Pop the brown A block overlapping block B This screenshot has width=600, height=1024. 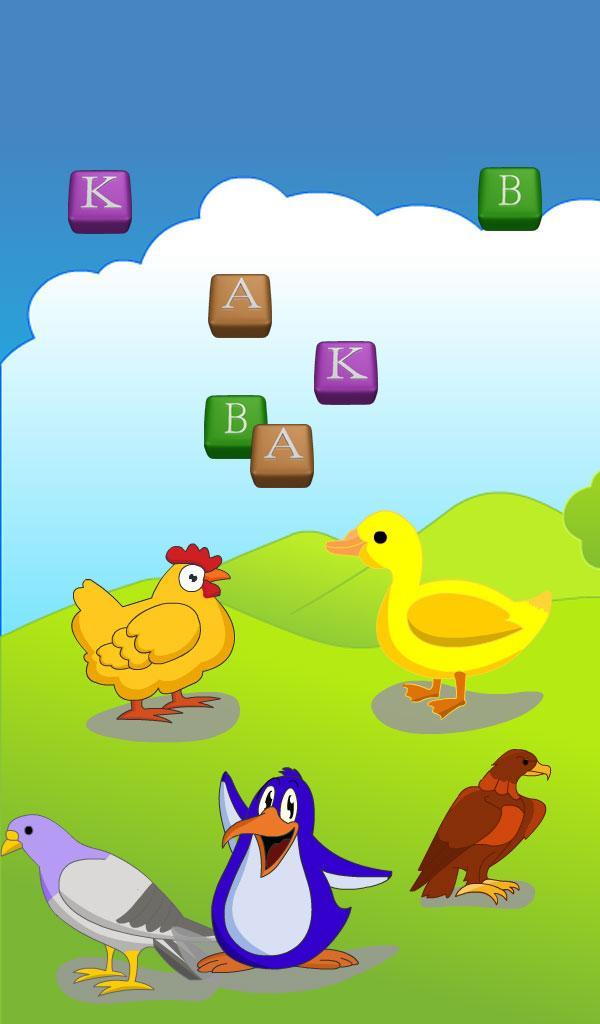click(x=285, y=457)
